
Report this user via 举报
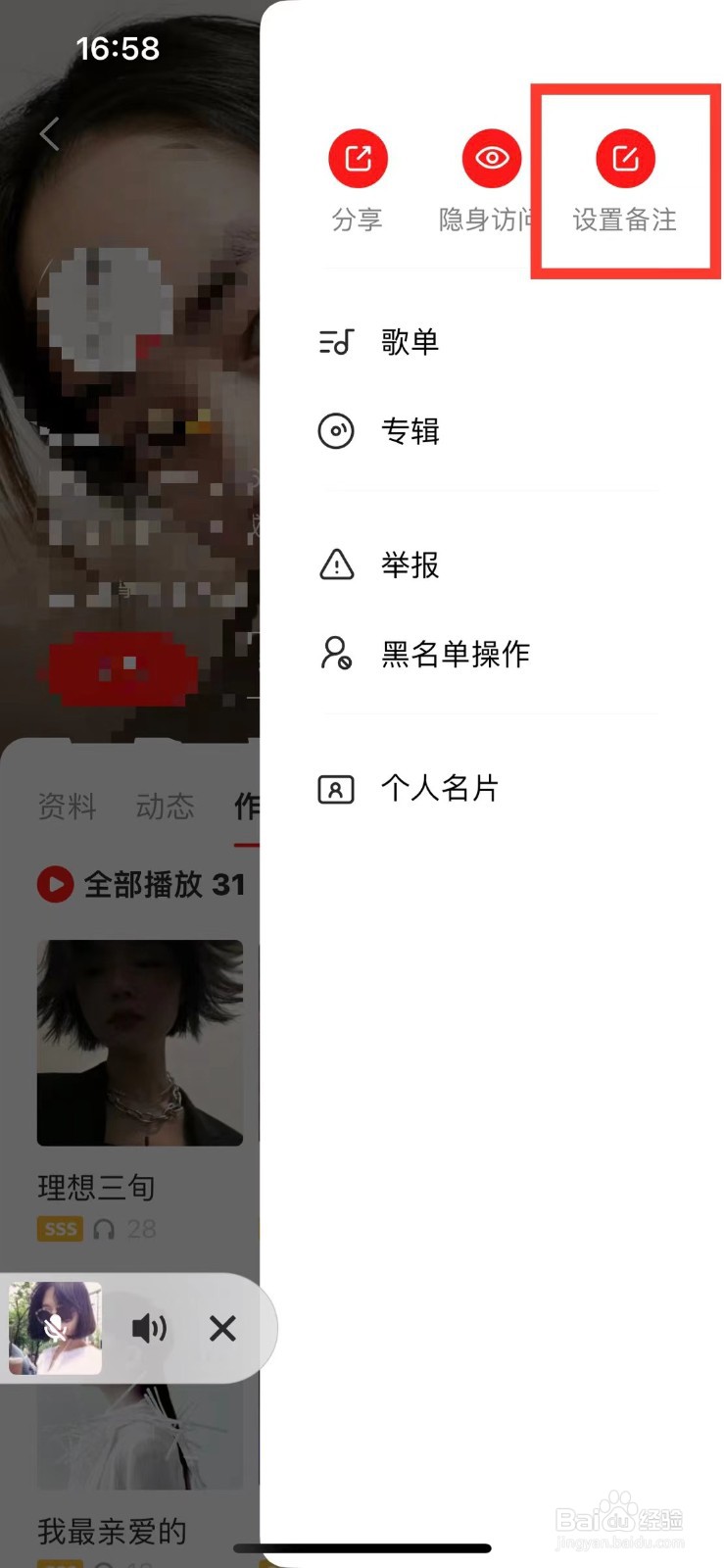pos(410,564)
